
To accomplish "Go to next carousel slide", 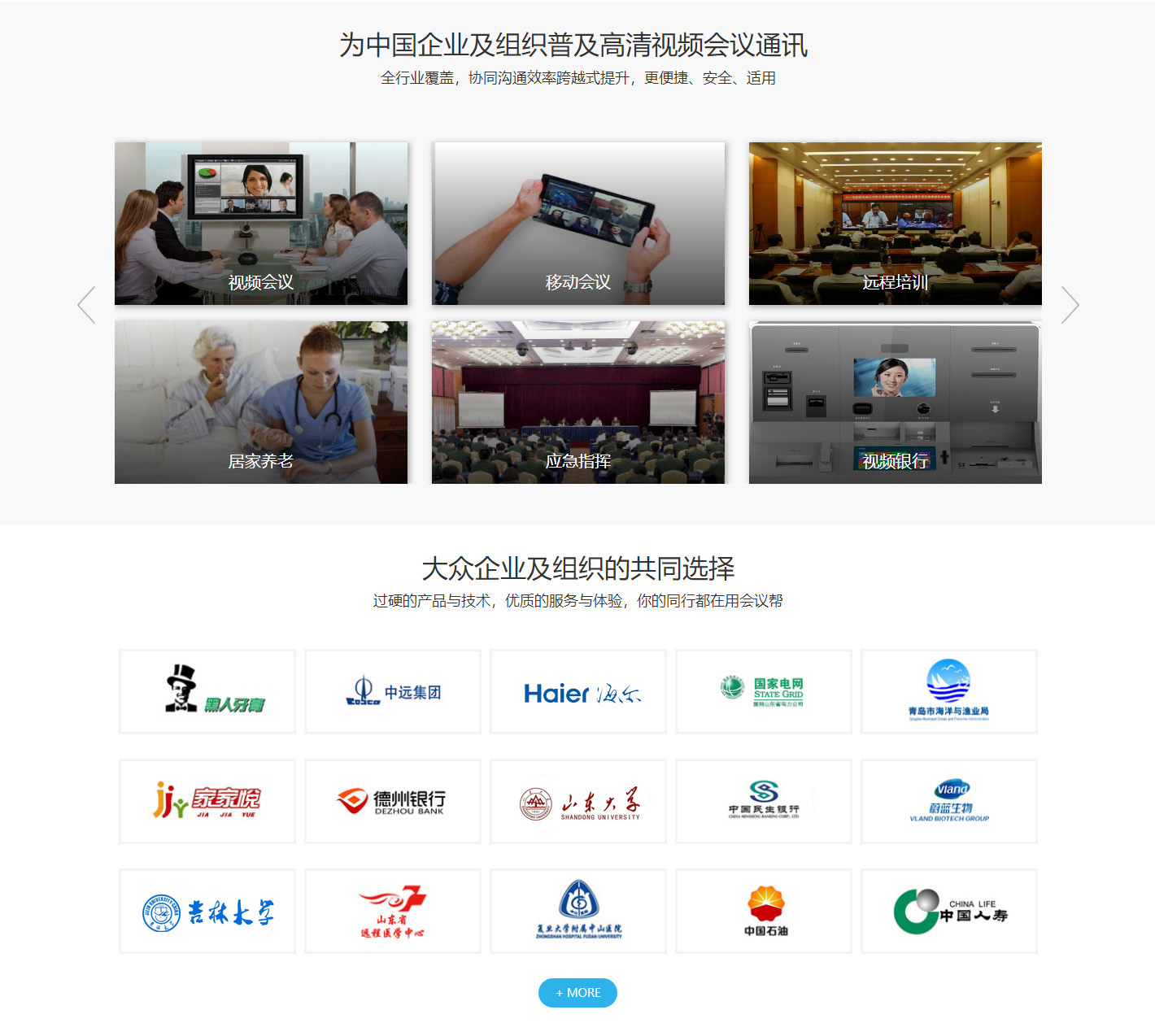I will tap(1070, 305).
